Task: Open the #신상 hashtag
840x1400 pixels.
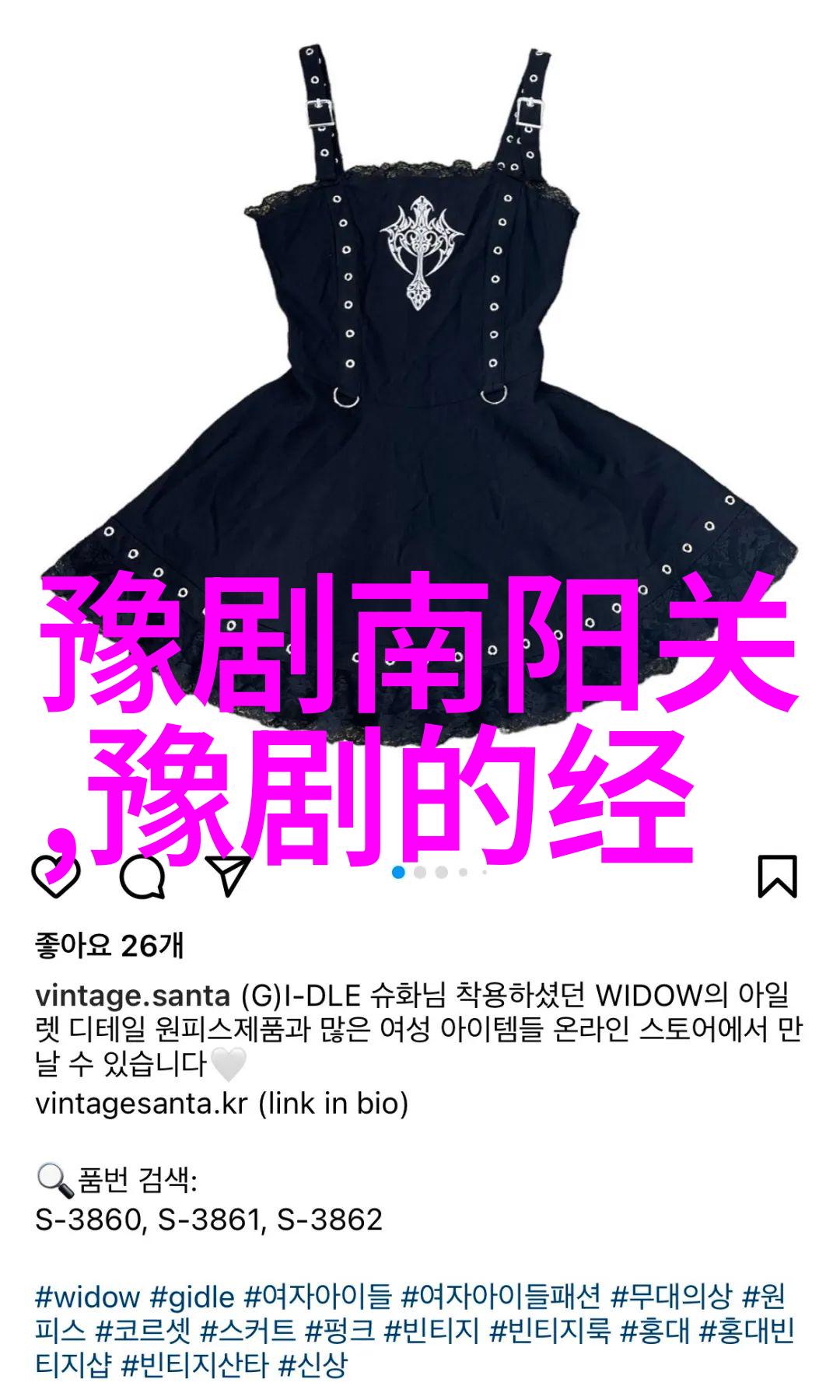Action: (313, 1365)
